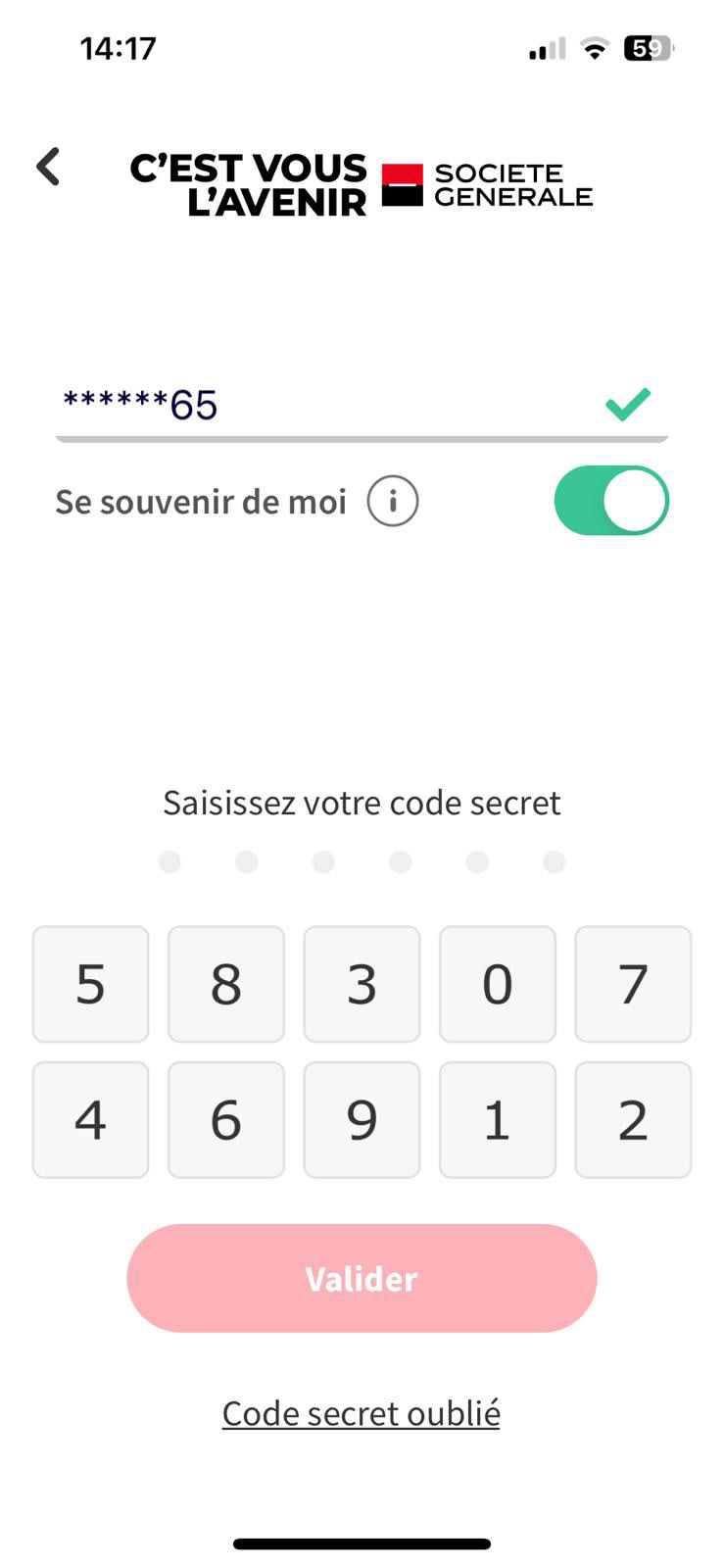Viewport: 724px width, 1568px height.
Task: Go back using the back arrow
Action: pos(48,167)
